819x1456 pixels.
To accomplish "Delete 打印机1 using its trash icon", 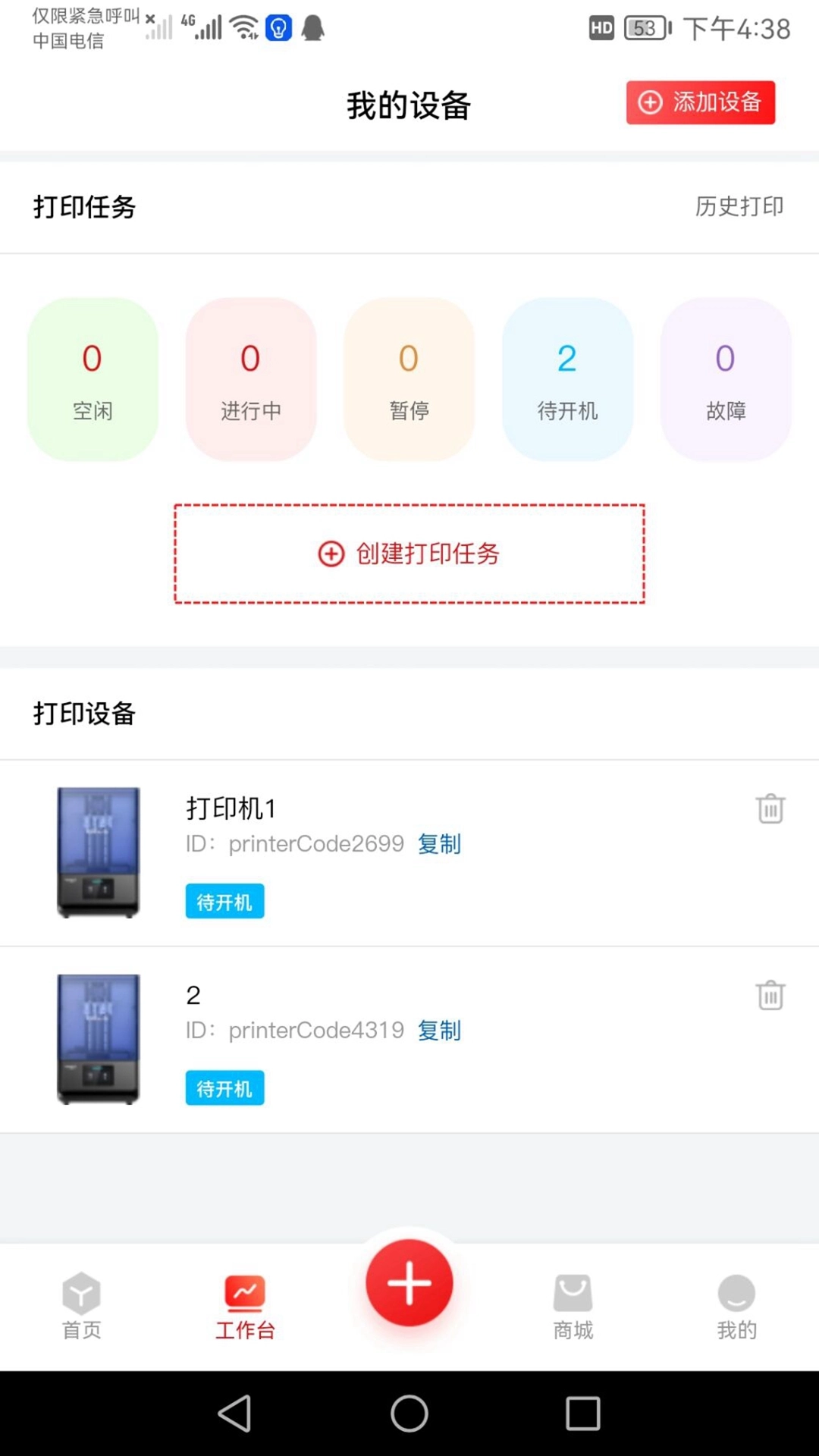I will 770,808.
